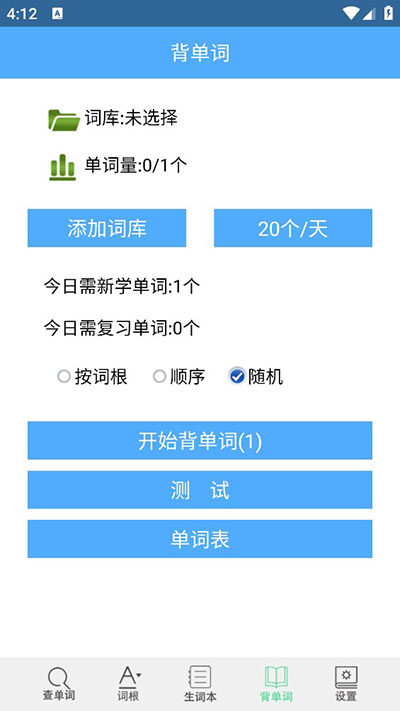Choose the 顺序 order option
400x711 pixels.
coord(179,377)
